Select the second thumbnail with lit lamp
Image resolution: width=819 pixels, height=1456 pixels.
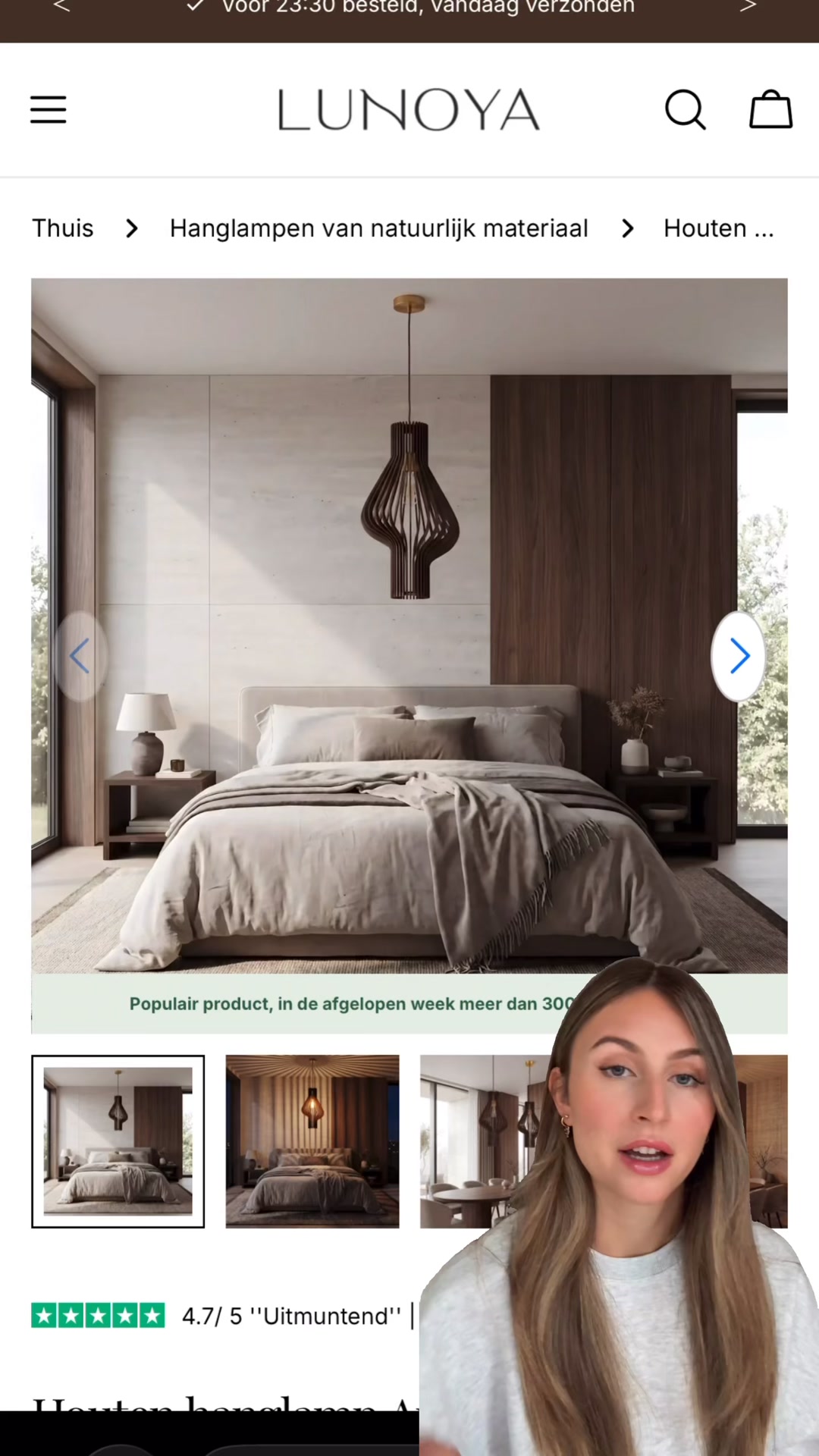click(312, 1141)
